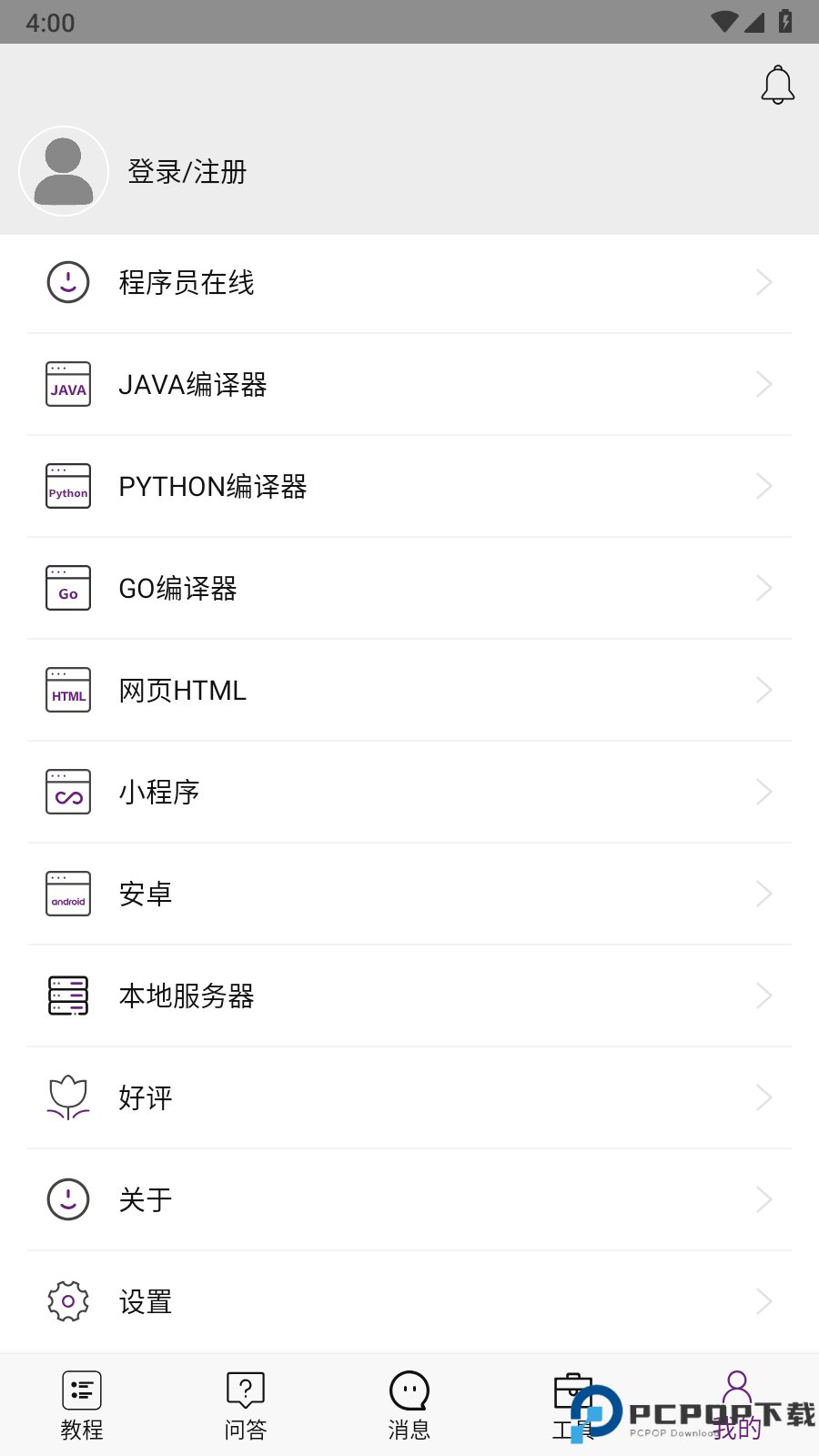The image size is (819, 1456).
Task: Select the PYTHON编译器 icon
Action: point(67,486)
